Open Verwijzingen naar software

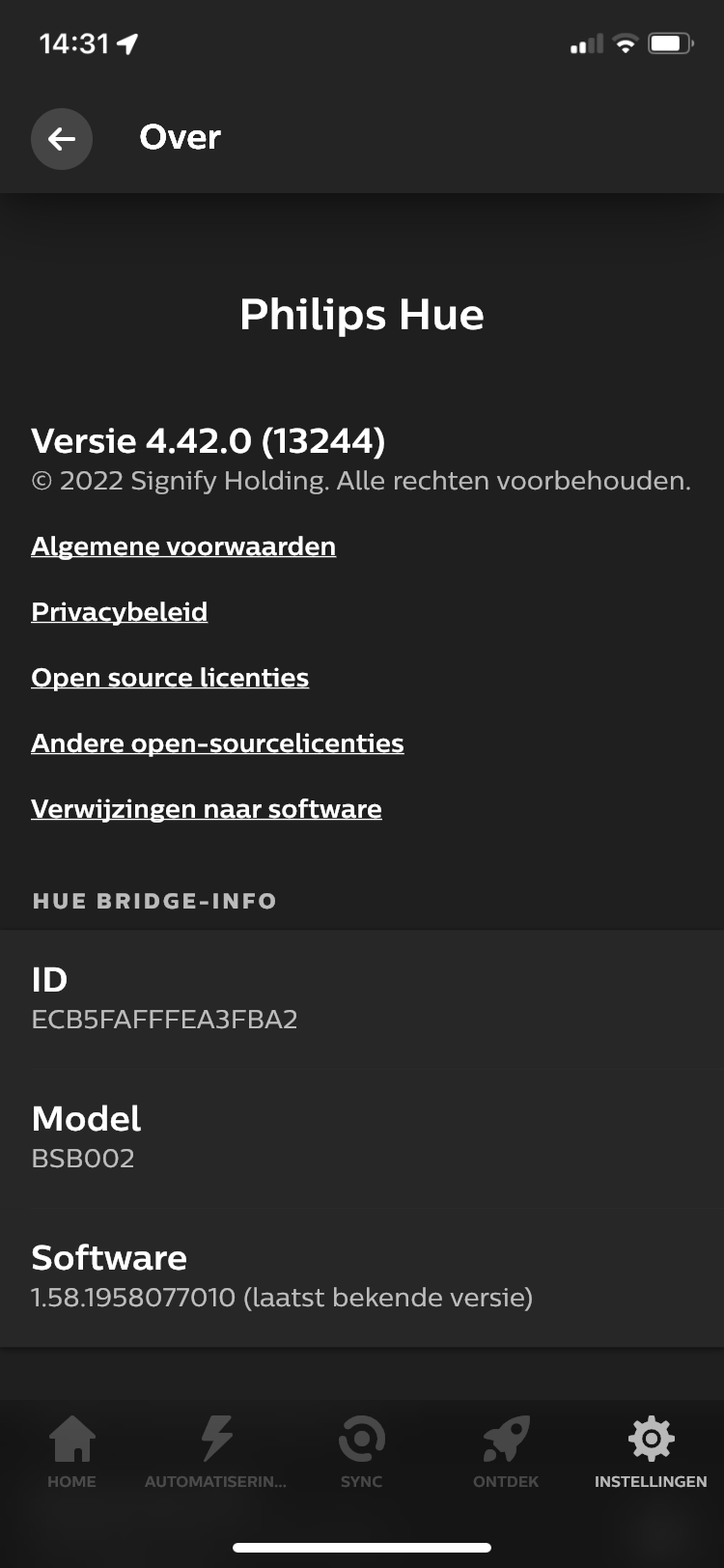207,809
